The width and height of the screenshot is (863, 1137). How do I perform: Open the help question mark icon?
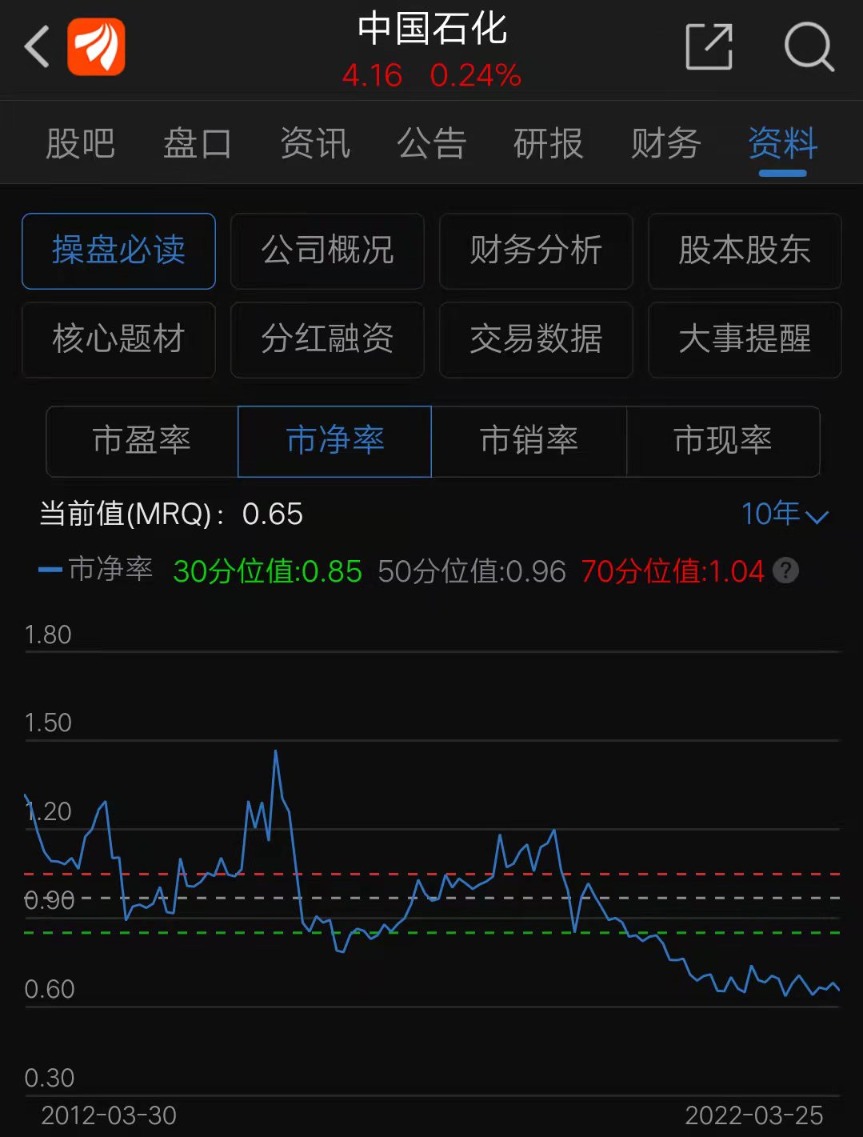click(x=786, y=571)
